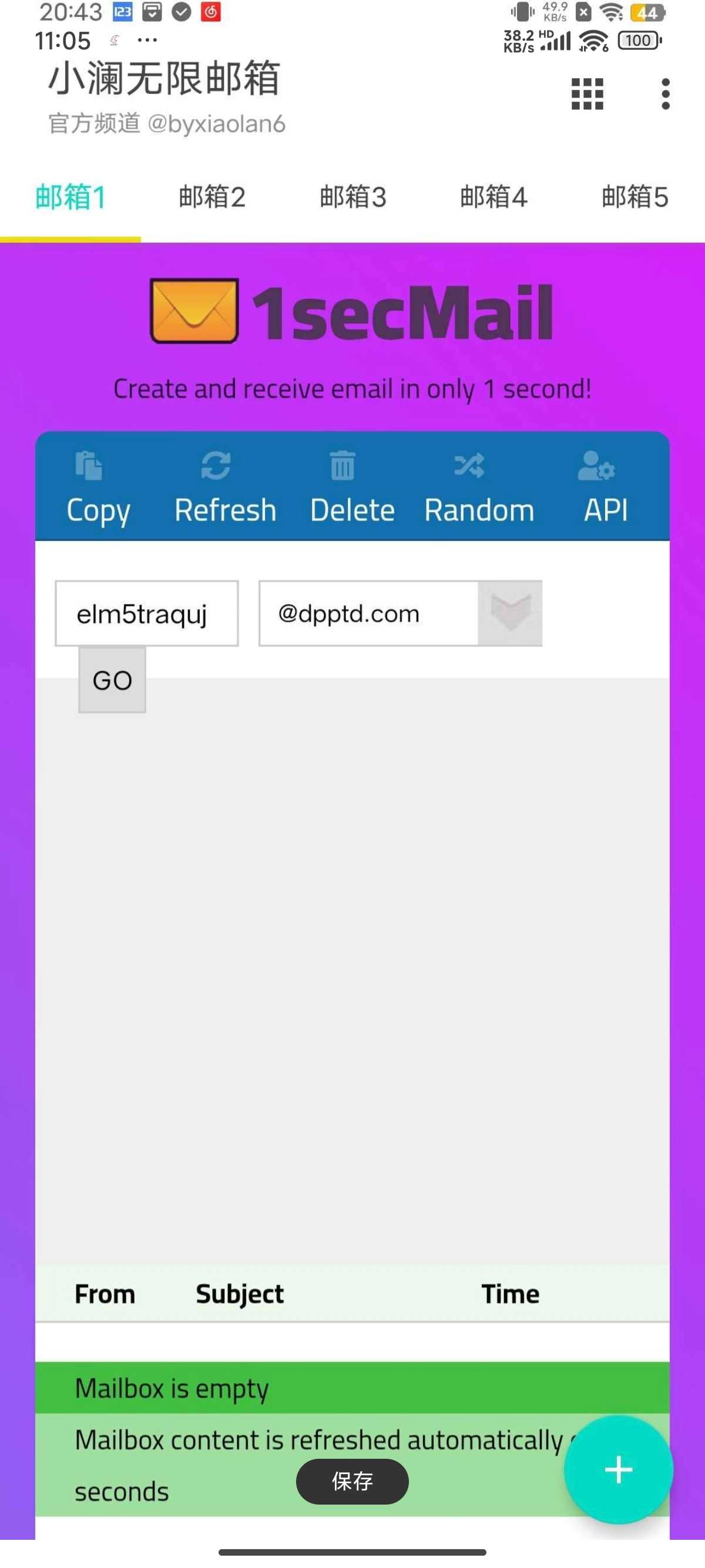Edit the elm5traquj username field

pyautogui.click(x=147, y=613)
